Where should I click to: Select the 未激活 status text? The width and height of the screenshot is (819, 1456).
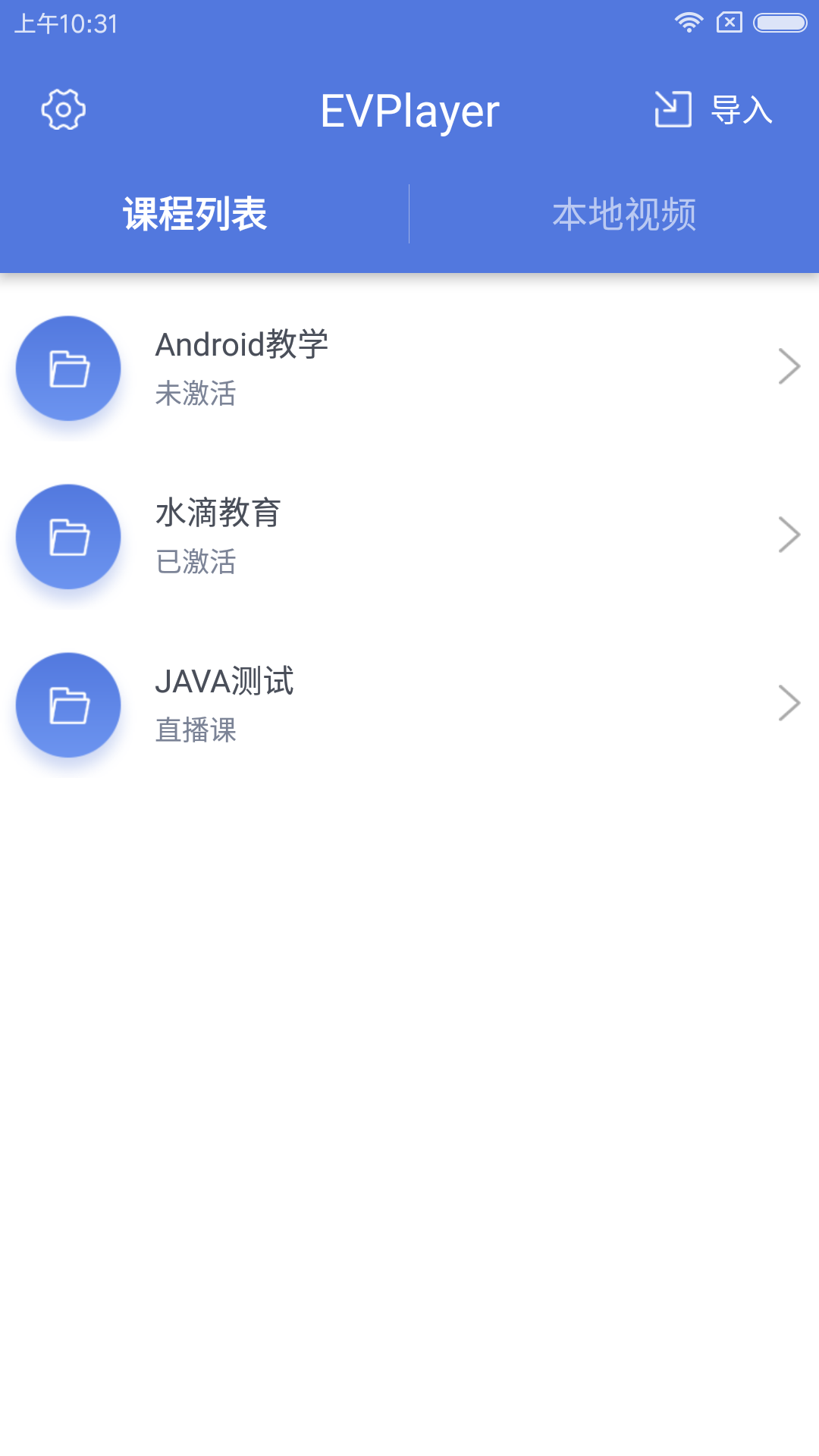pyautogui.click(x=195, y=393)
